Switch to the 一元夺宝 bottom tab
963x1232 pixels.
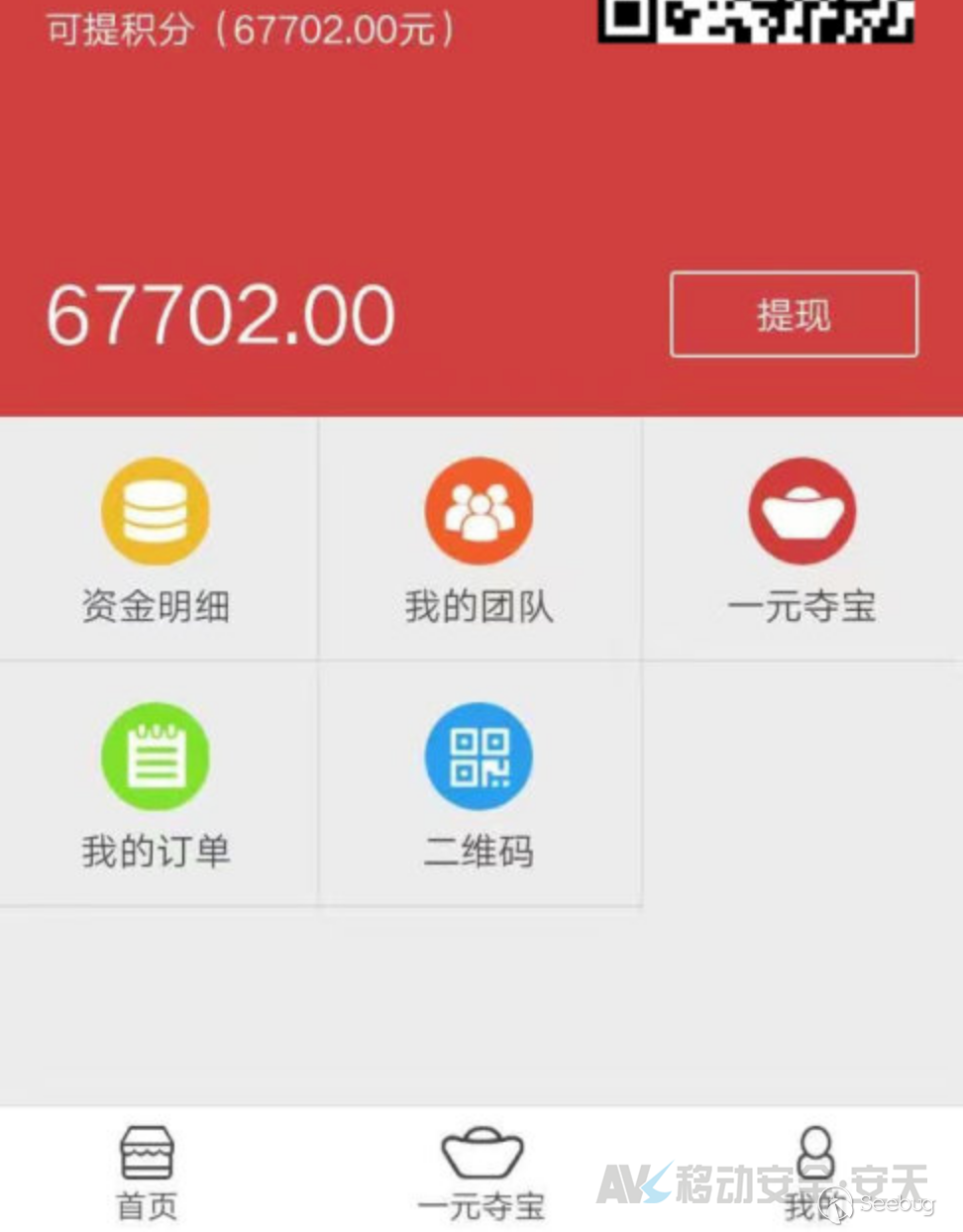coord(481,1173)
